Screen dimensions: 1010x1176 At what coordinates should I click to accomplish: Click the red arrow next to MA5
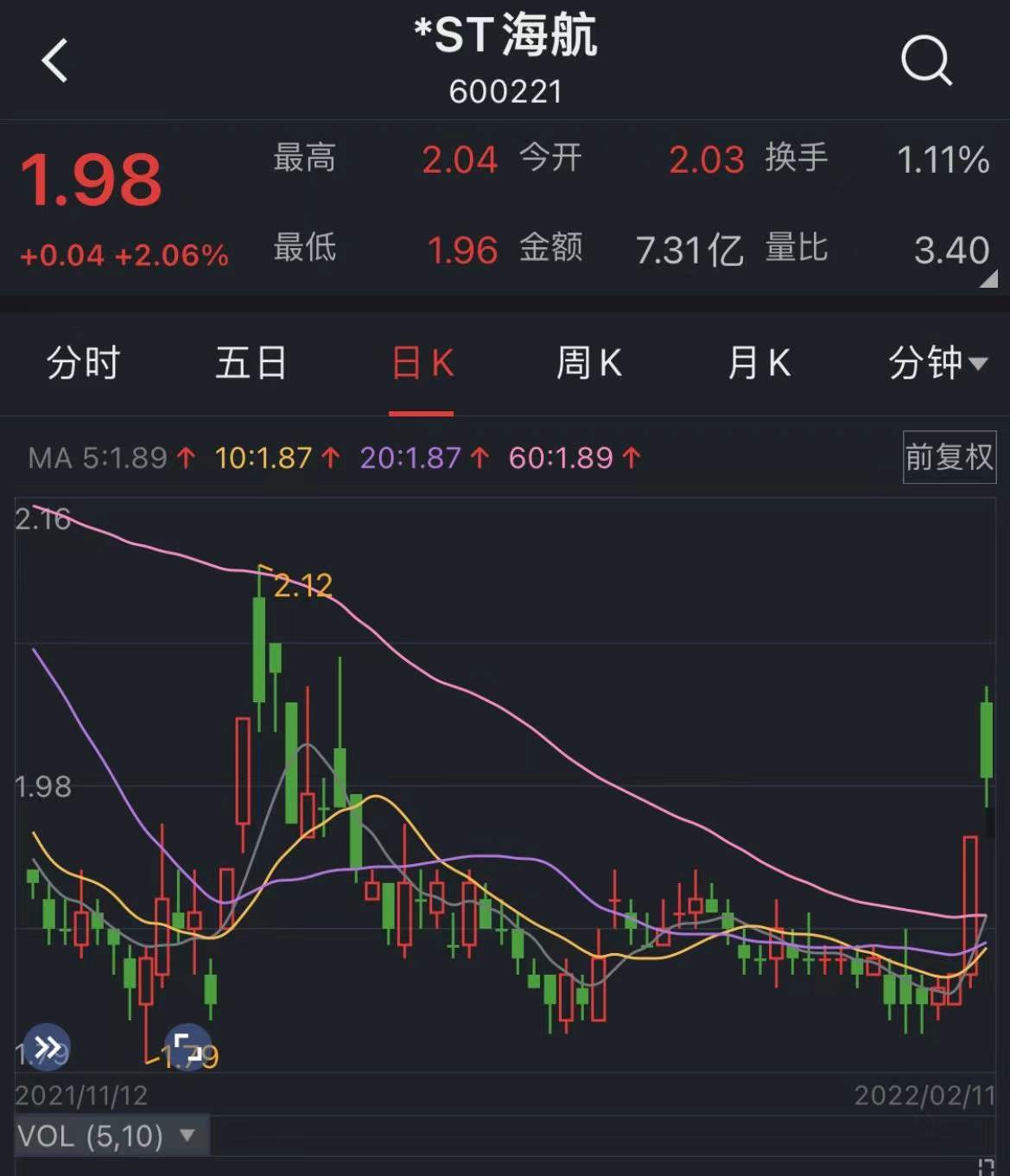(x=186, y=458)
